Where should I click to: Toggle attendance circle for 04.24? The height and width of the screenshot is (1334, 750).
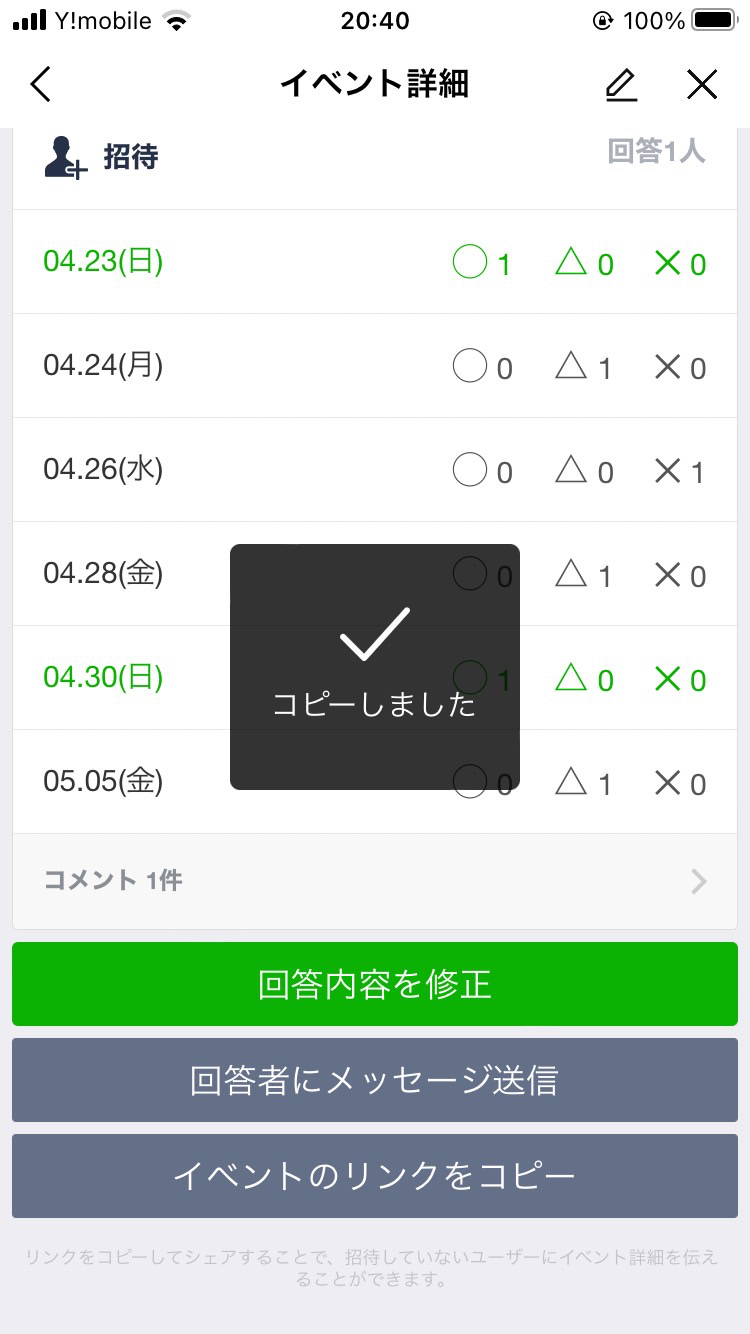coord(470,366)
